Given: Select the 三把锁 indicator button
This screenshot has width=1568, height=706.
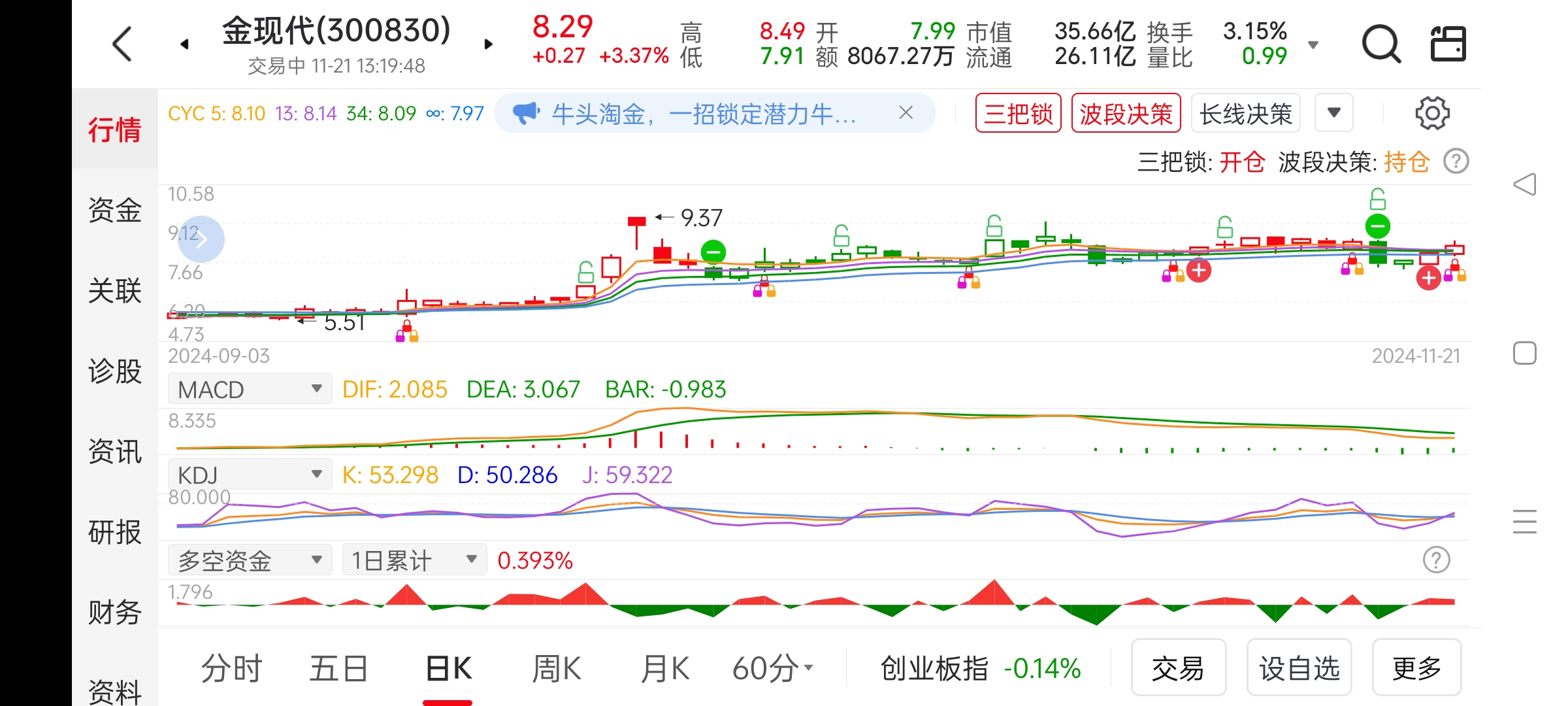Looking at the screenshot, I should pyautogui.click(x=1018, y=114).
